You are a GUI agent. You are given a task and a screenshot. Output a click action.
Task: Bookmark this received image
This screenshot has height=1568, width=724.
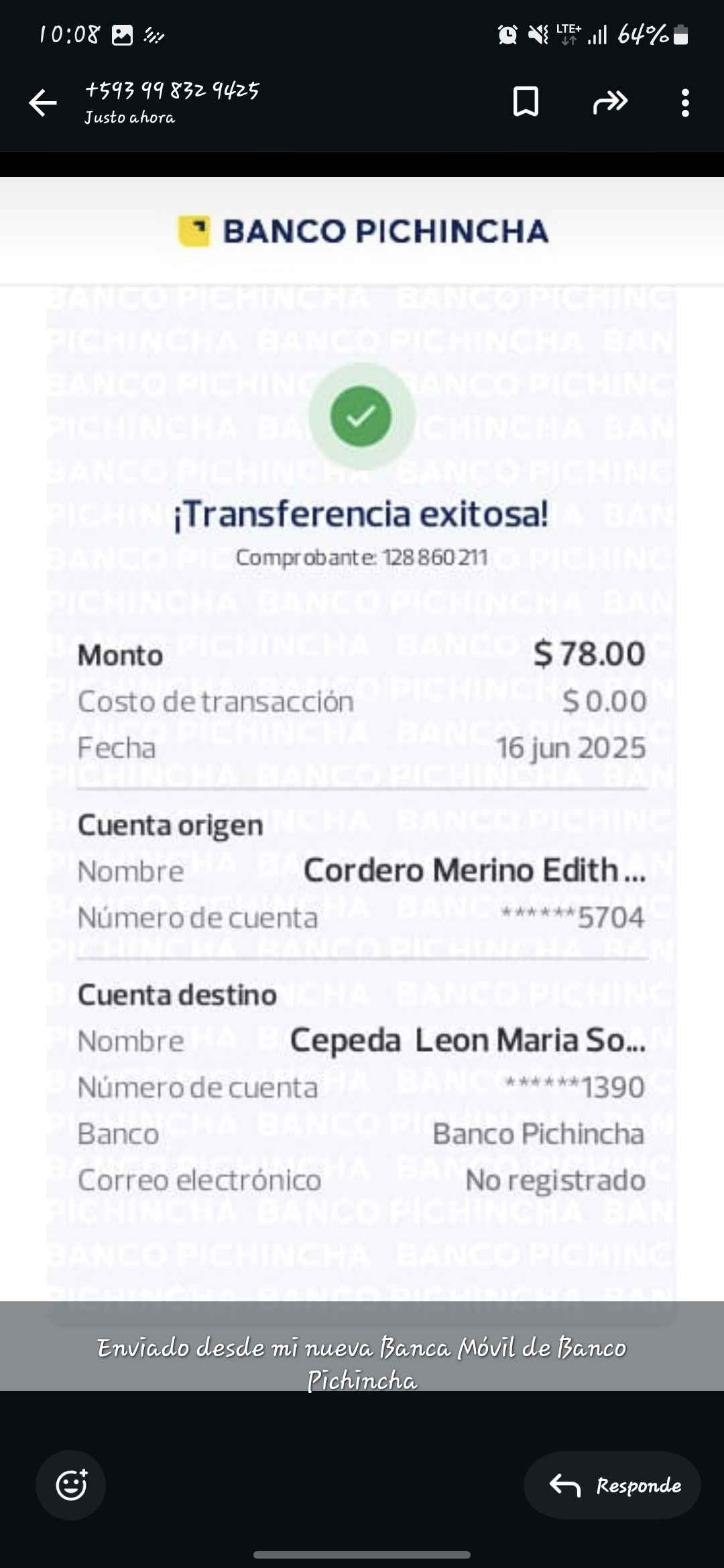[526, 102]
